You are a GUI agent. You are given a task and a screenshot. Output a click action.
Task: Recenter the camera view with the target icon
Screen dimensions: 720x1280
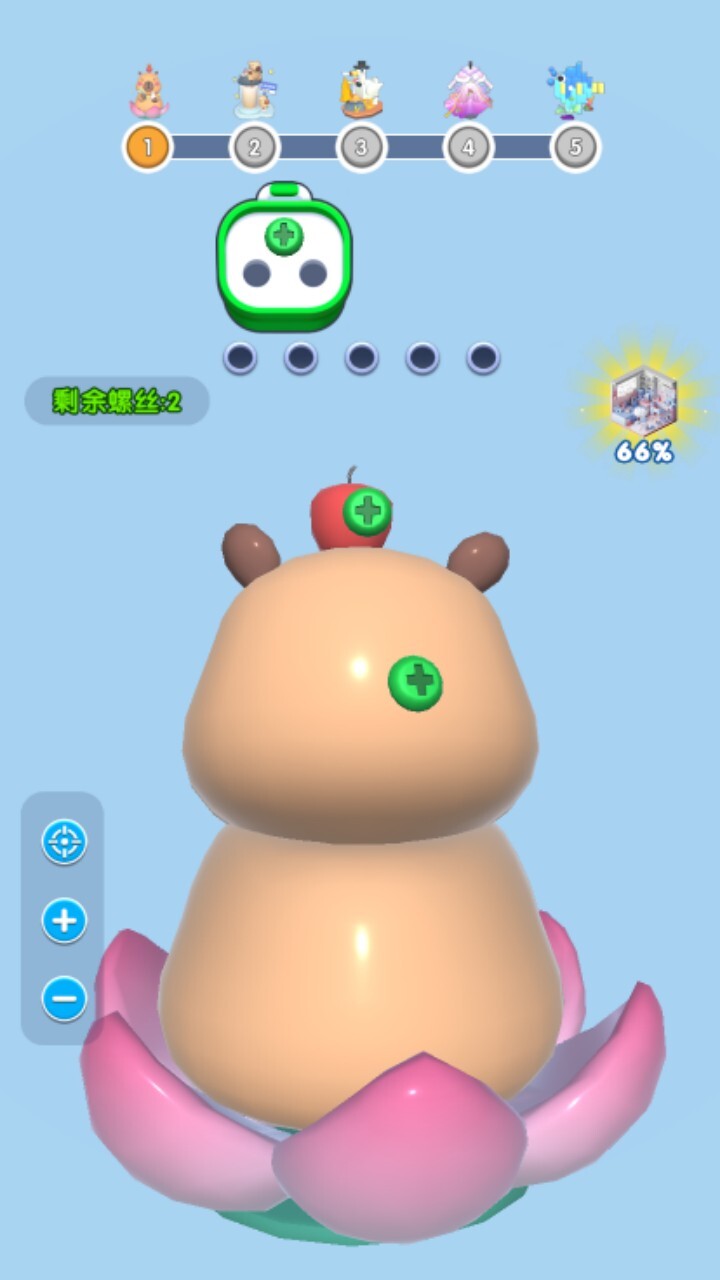point(64,842)
